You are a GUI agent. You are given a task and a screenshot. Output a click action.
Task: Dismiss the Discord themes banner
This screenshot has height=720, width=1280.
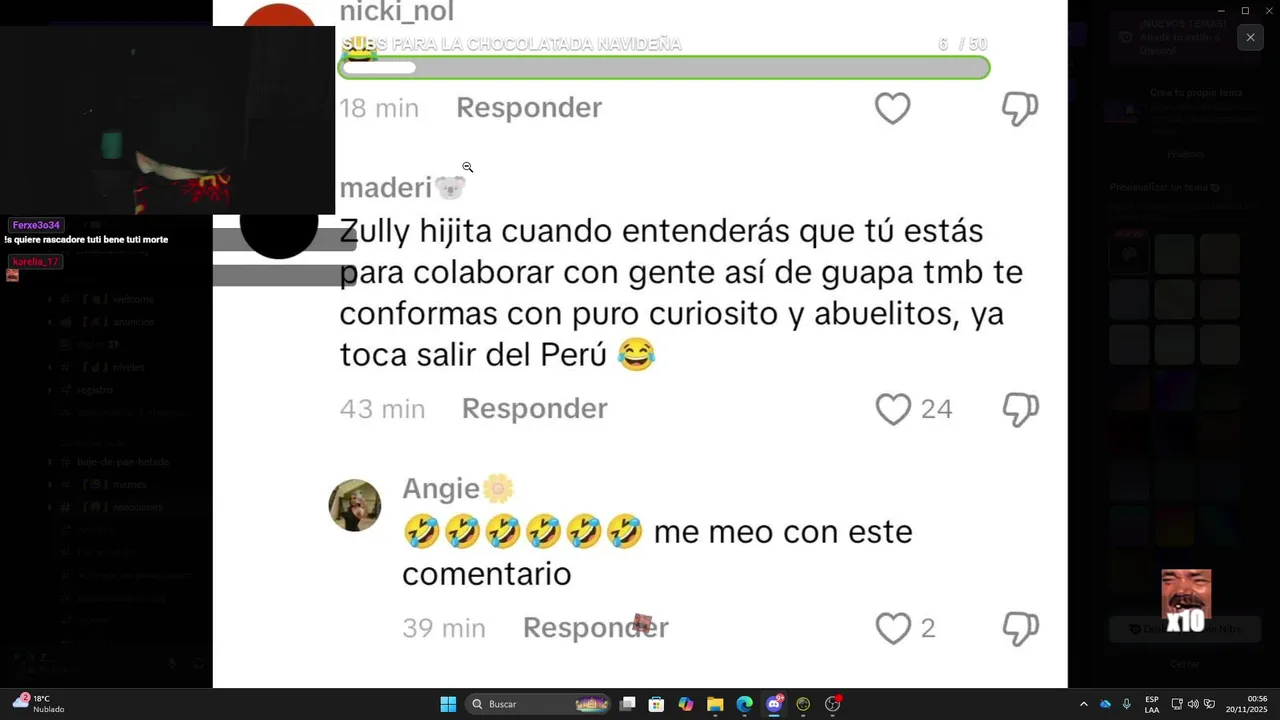click(1250, 38)
